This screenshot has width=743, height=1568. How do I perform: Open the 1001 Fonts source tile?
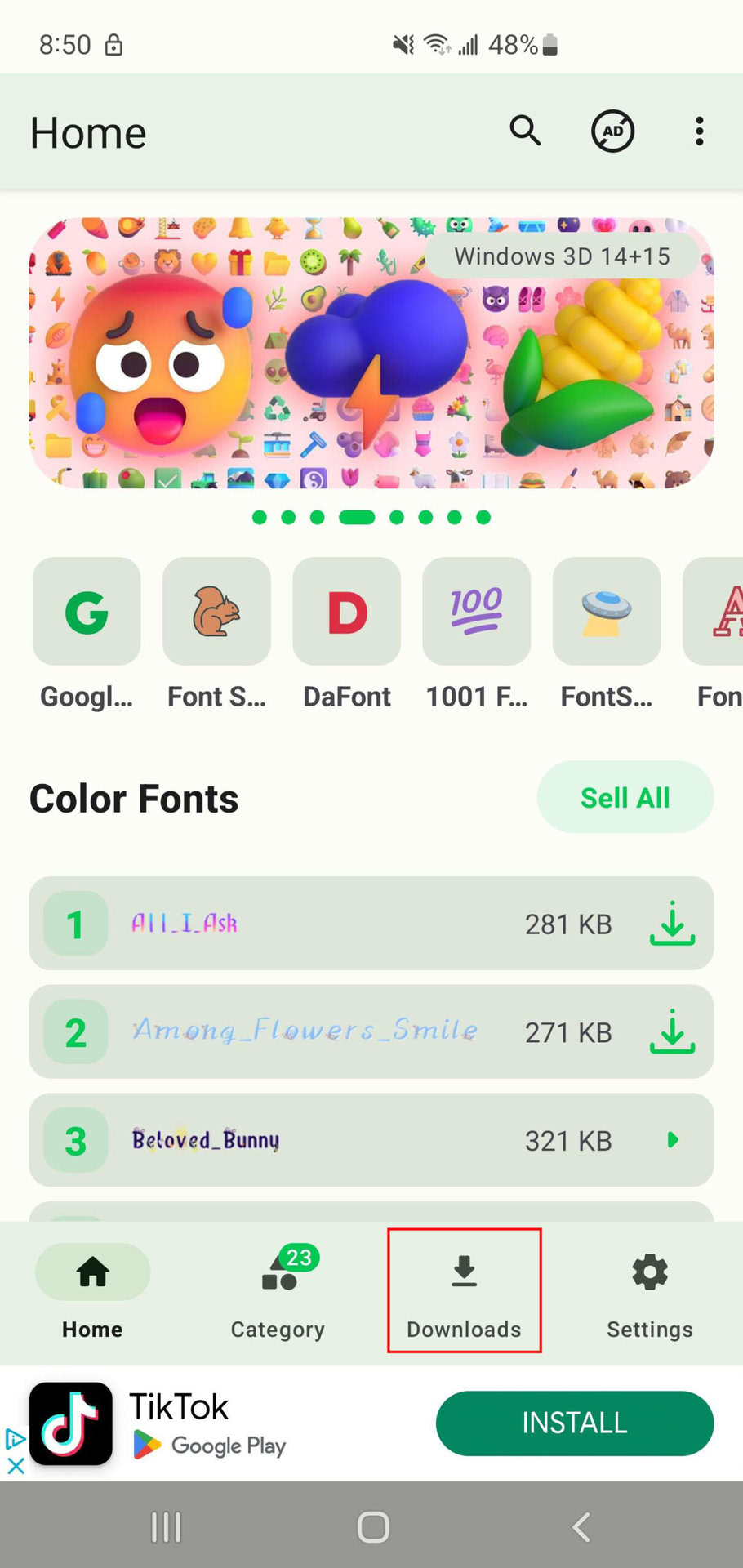[x=476, y=612]
